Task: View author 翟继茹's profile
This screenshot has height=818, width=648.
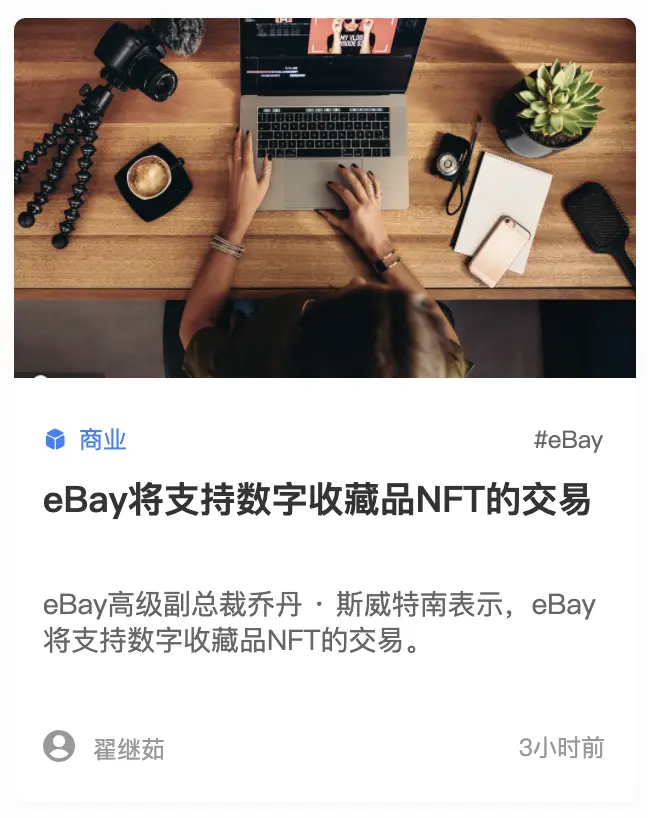Action: [128, 748]
